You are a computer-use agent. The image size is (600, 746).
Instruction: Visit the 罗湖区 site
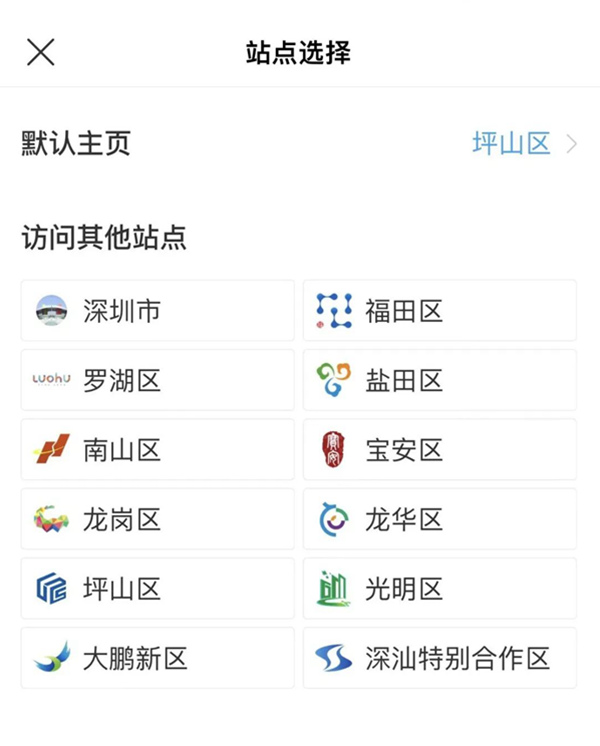pos(158,380)
